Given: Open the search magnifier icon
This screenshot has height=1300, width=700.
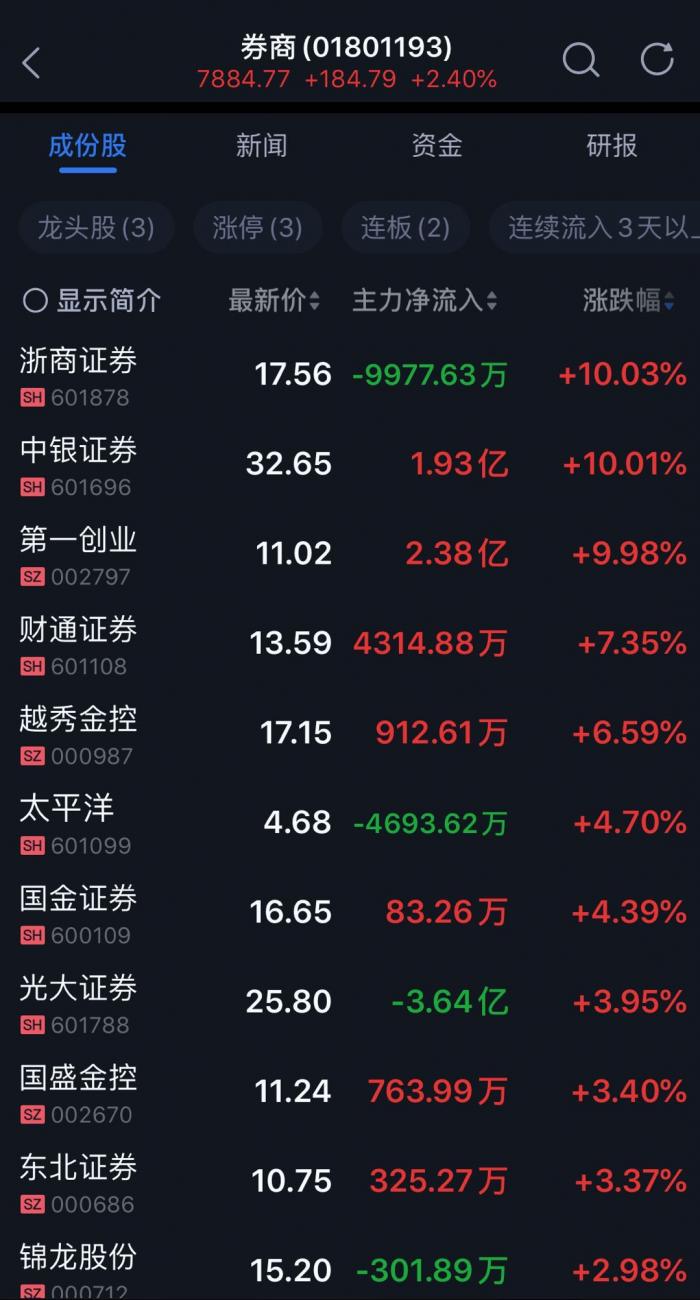Looking at the screenshot, I should tap(580, 60).
